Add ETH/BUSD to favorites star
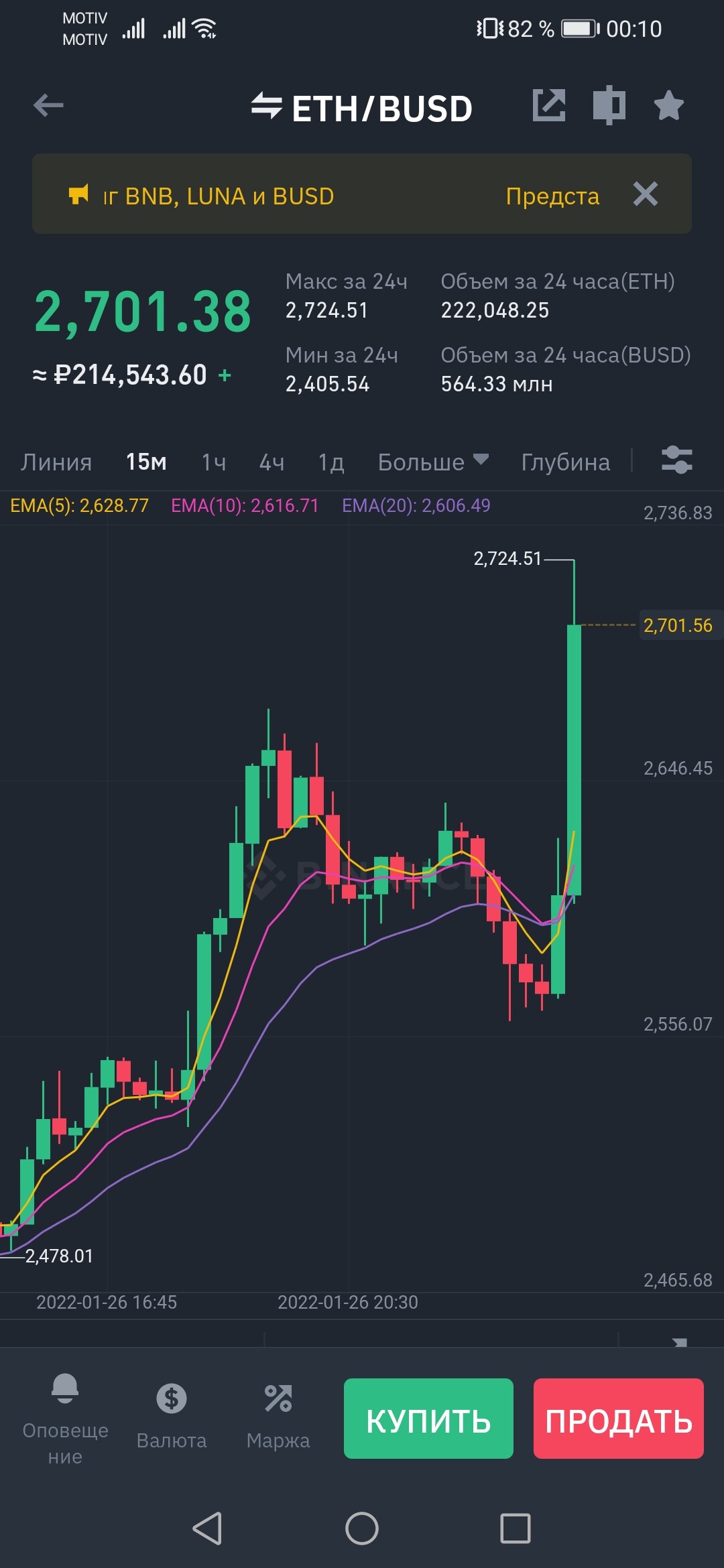Image resolution: width=724 pixels, height=1568 pixels. (x=668, y=106)
